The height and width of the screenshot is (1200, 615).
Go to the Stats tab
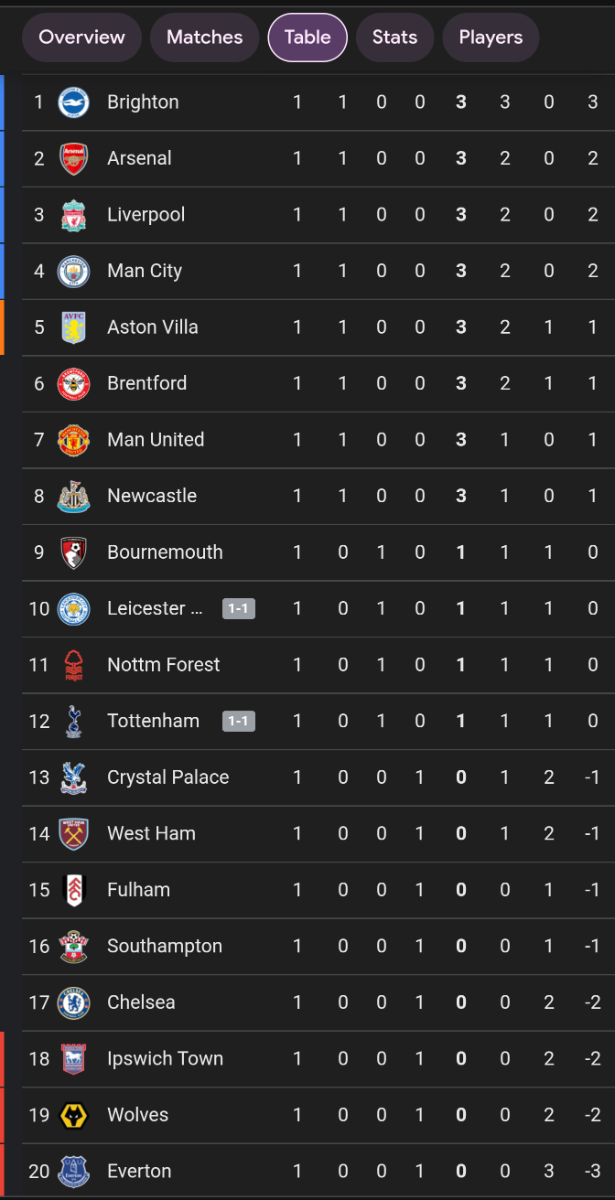click(x=395, y=38)
